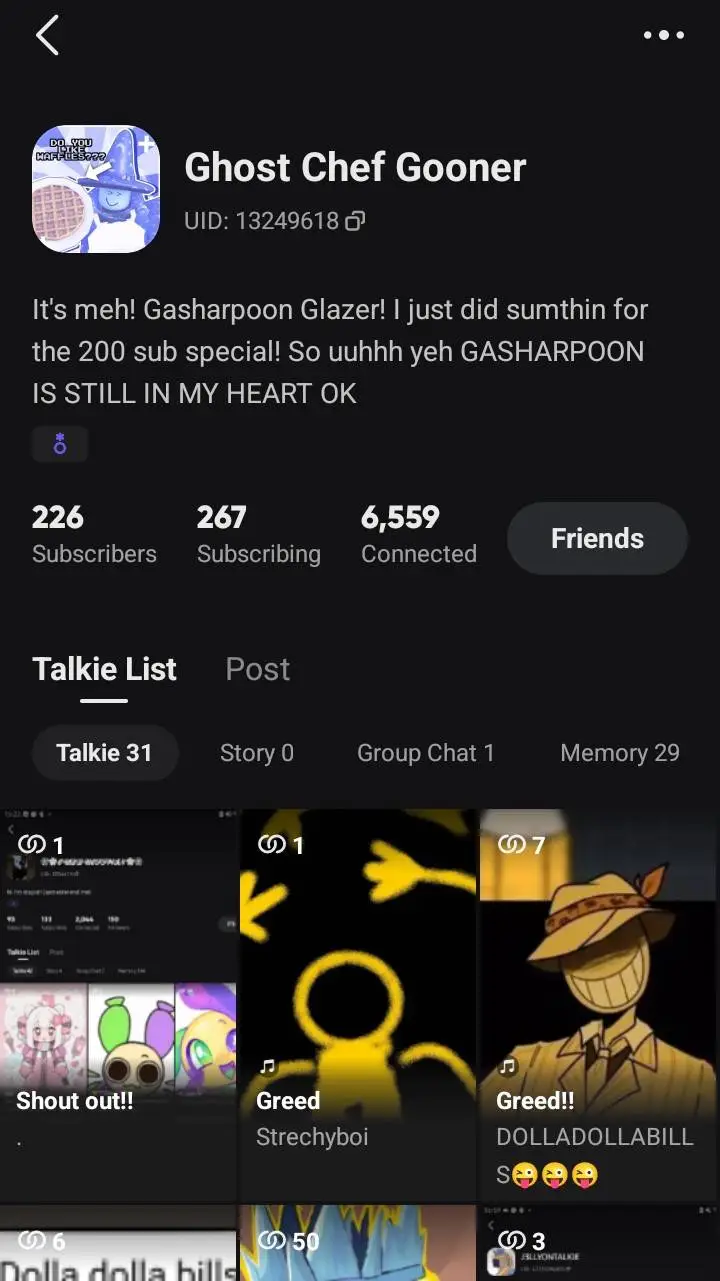Open the three-dot overflow menu

pos(663,35)
